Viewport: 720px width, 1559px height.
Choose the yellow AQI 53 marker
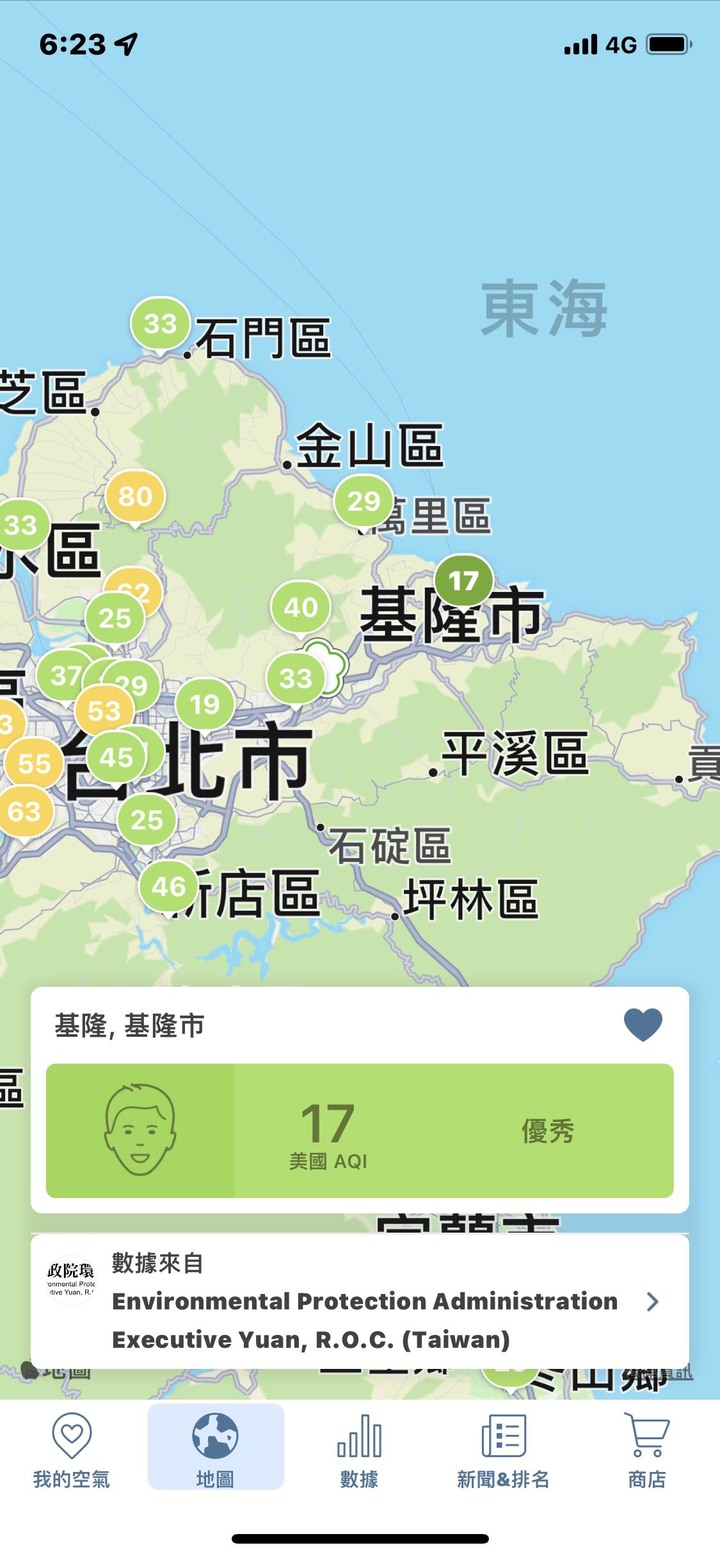tap(104, 711)
